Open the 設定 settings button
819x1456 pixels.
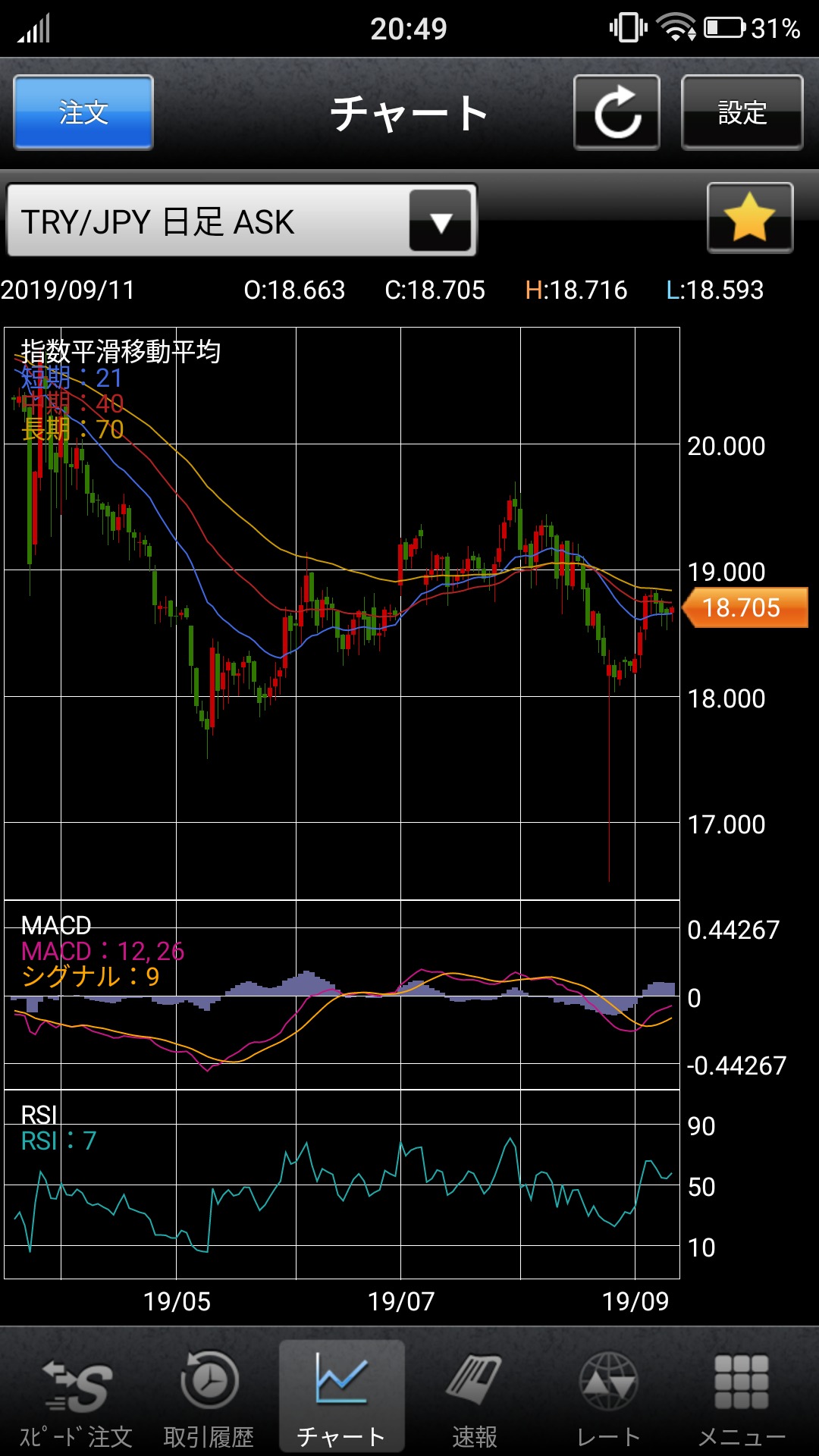(x=742, y=112)
